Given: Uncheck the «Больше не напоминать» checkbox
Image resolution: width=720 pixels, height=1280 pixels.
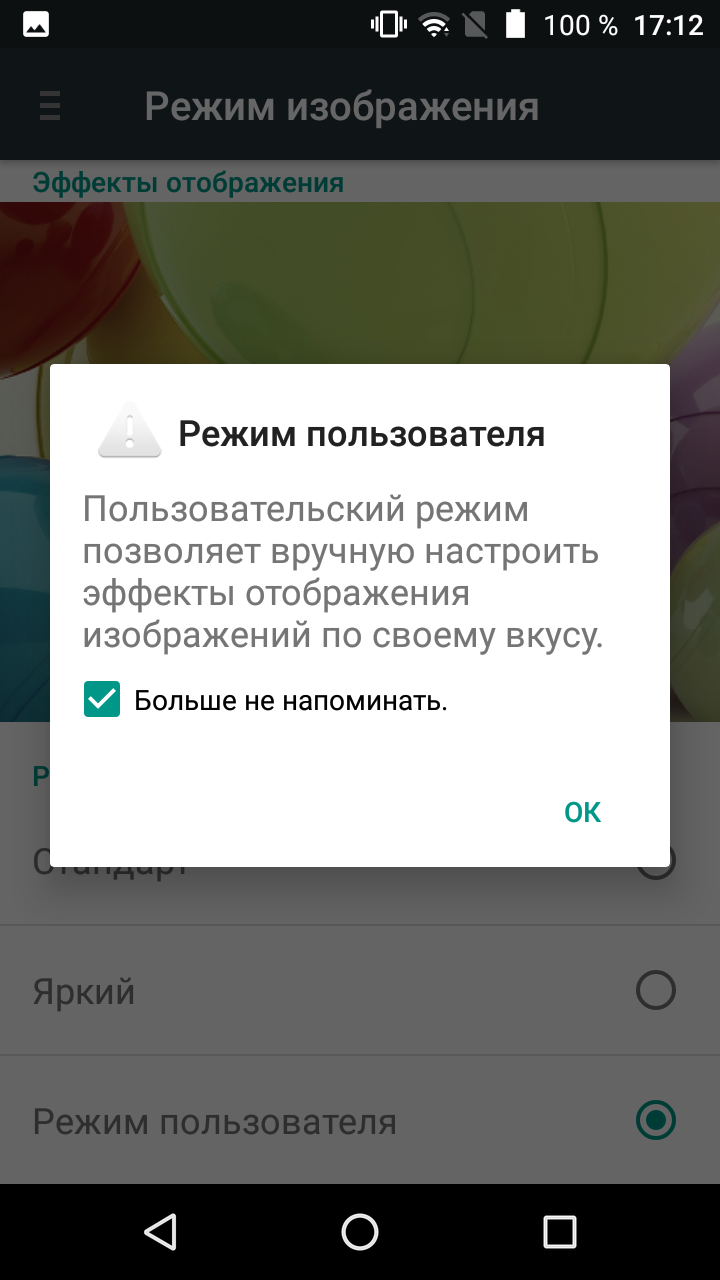Looking at the screenshot, I should click(102, 700).
